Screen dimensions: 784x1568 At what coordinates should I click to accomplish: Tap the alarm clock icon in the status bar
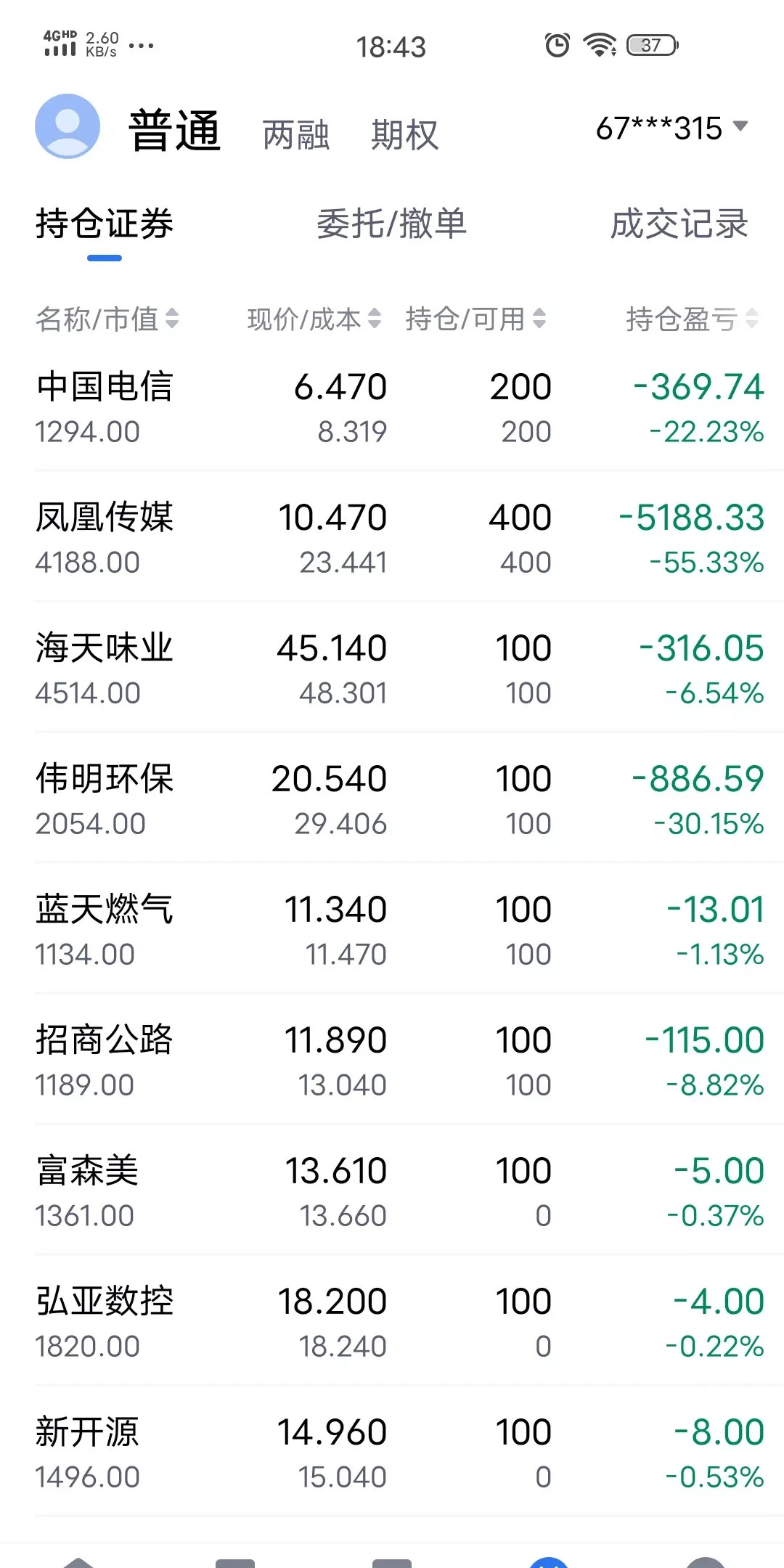click(556, 46)
